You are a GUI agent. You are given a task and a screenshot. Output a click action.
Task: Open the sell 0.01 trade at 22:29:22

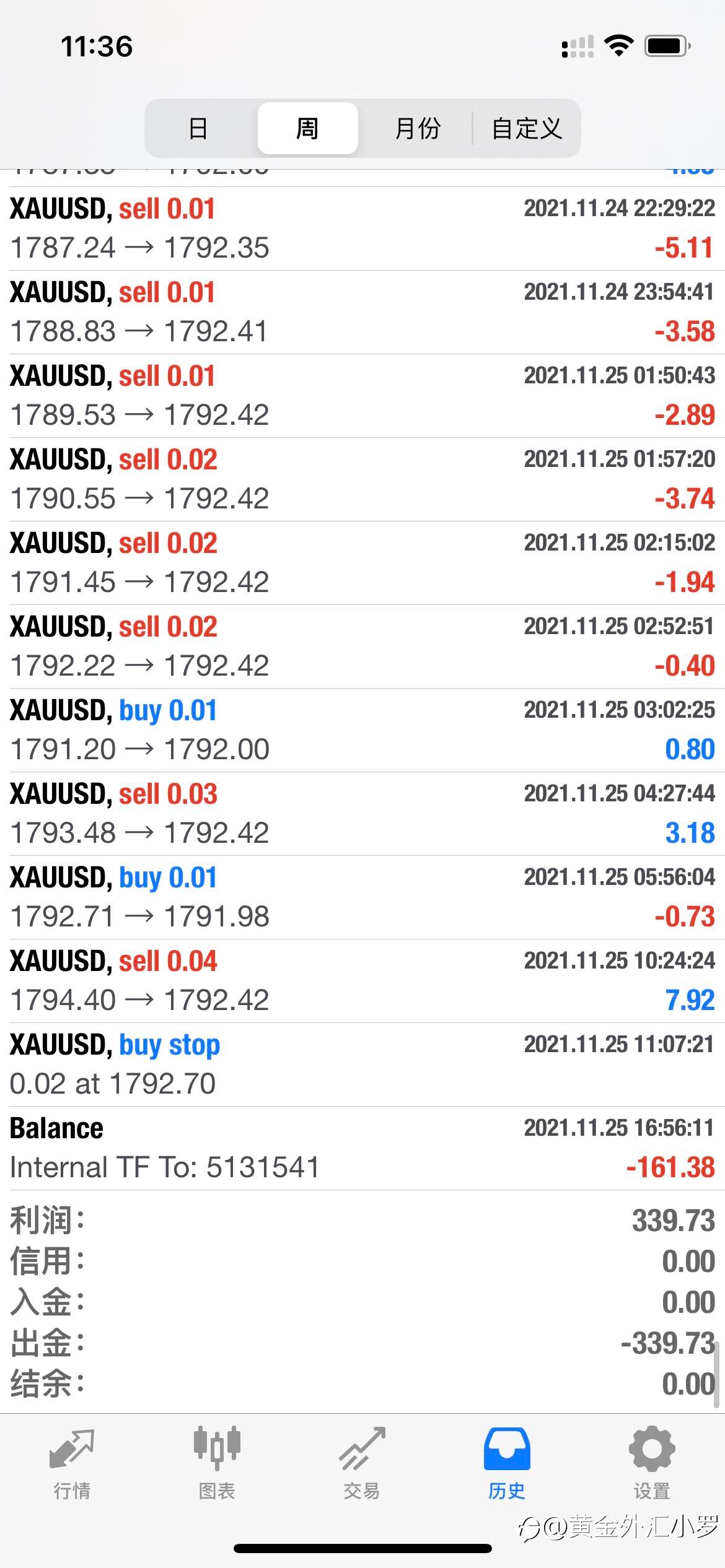(362, 229)
